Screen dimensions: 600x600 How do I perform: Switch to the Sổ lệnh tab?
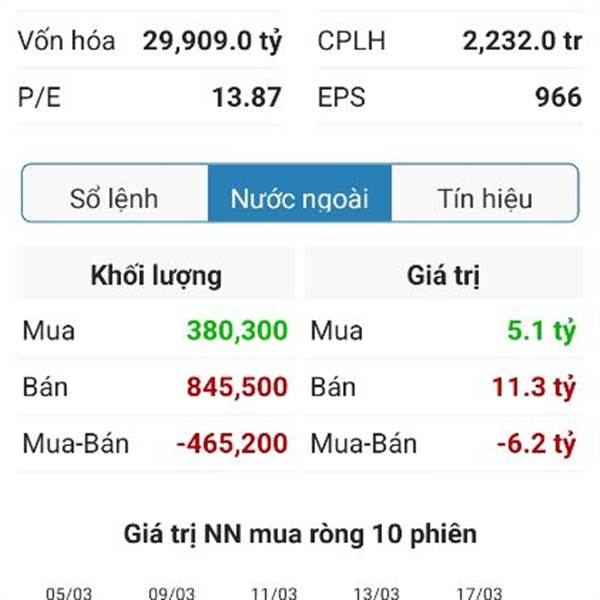click(114, 197)
